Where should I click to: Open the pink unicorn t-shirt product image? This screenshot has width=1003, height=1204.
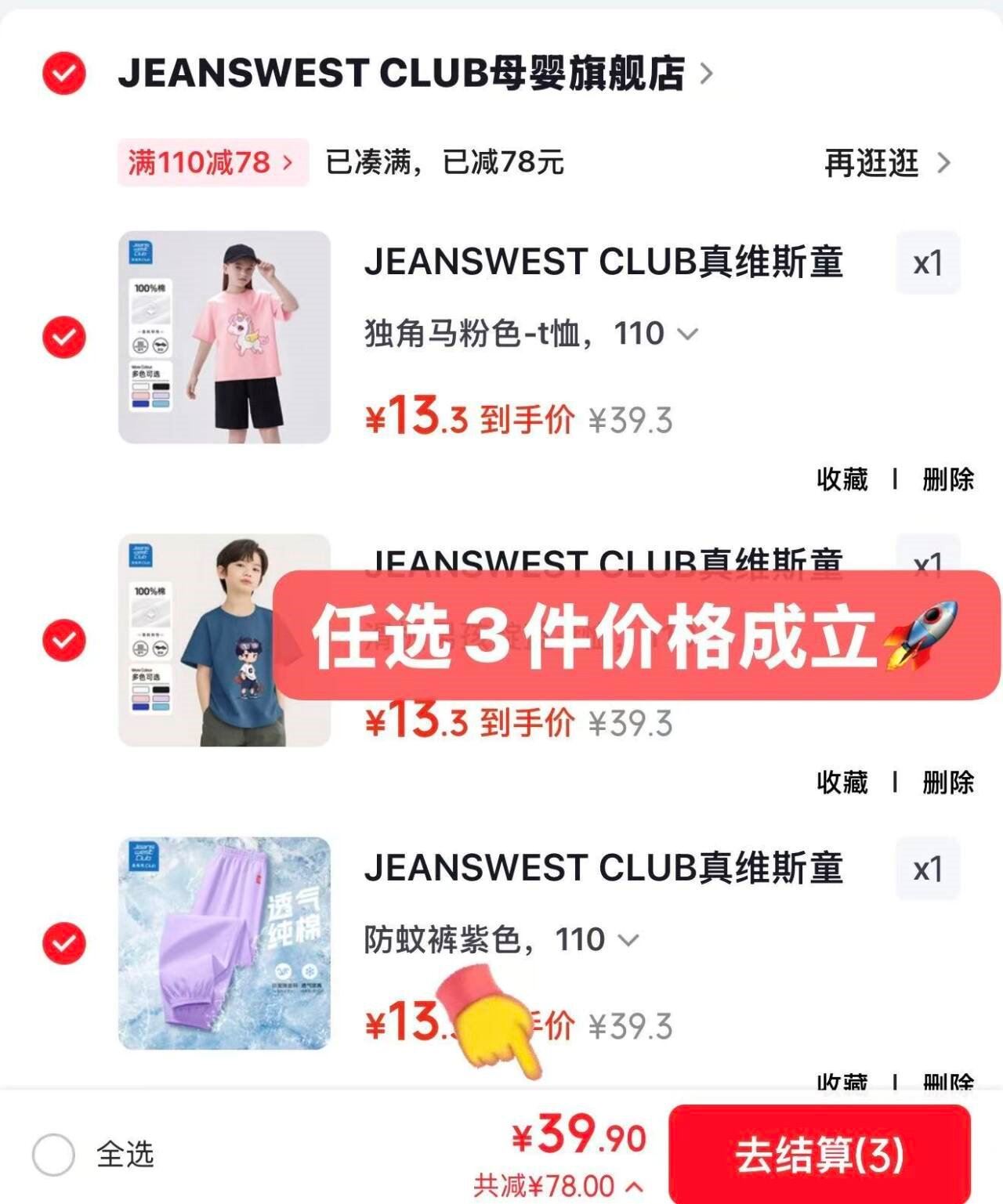[224, 338]
